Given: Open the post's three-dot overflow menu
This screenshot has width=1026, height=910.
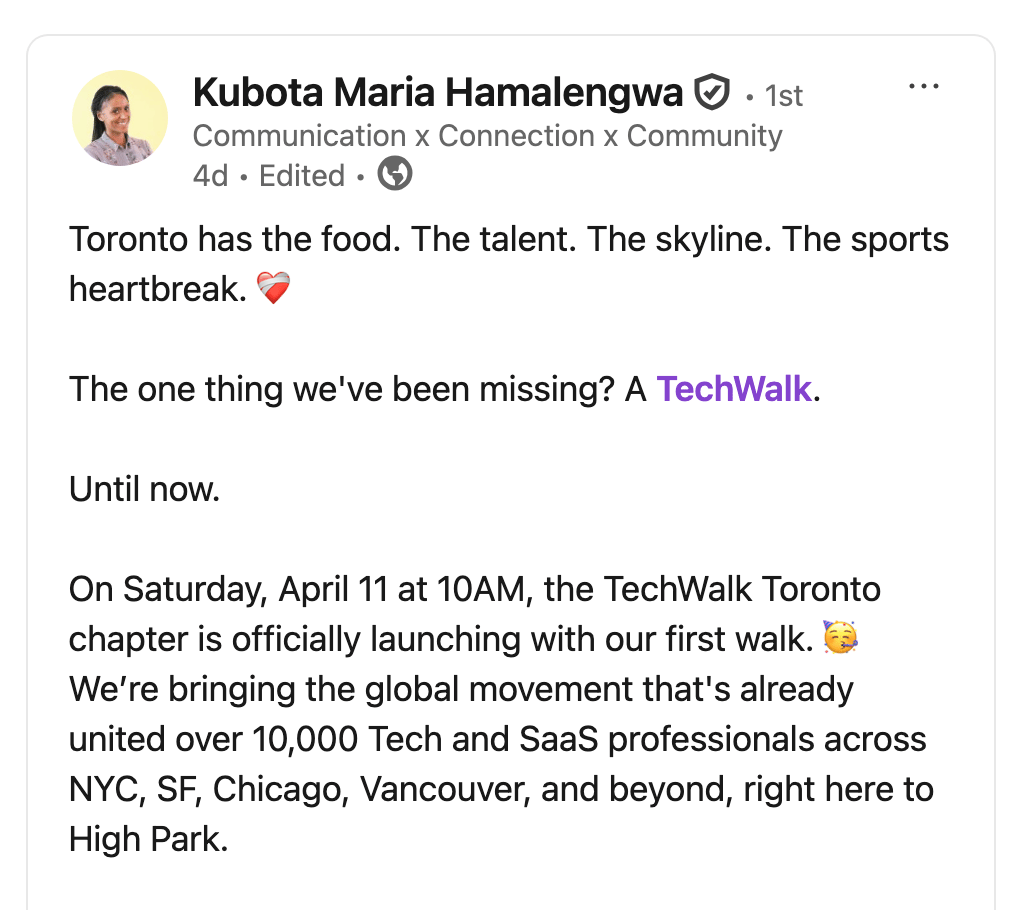Looking at the screenshot, I should [925, 87].
